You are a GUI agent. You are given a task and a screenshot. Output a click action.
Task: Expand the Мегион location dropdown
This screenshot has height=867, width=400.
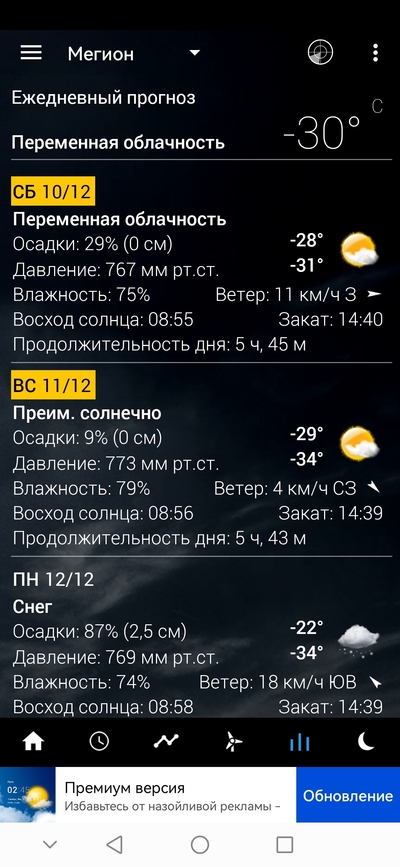[133, 54]
